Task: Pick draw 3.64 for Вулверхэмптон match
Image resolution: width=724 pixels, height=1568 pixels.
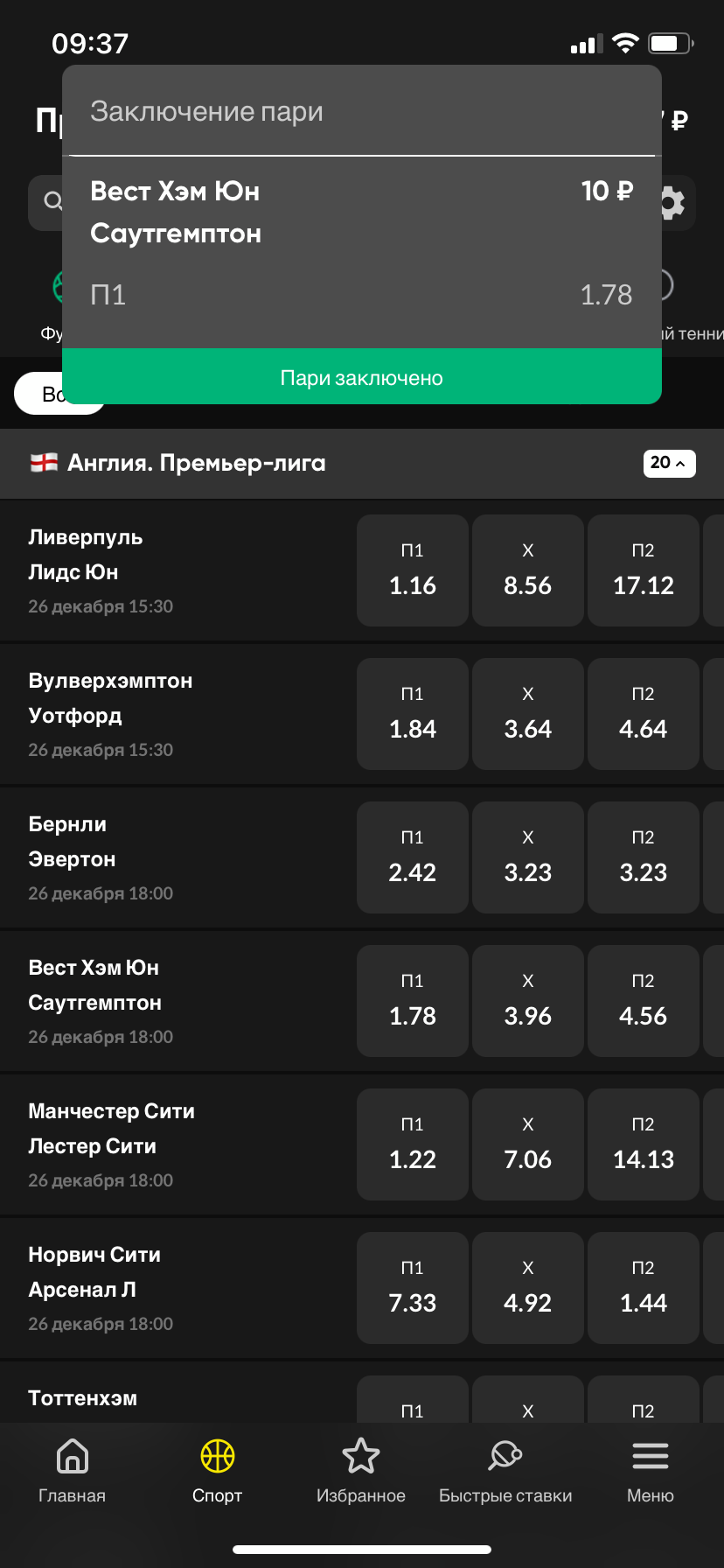Action: click(x=528, y=714)
